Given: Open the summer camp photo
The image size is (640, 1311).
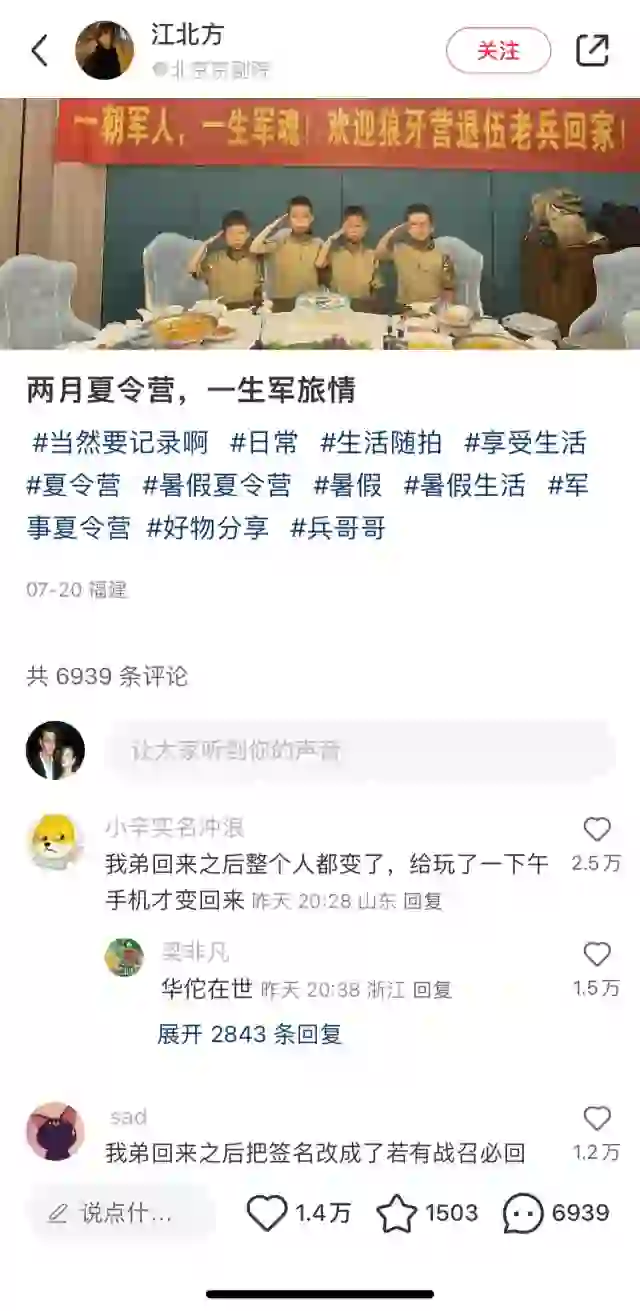Looking at the screenshot, I should point(320,224).
